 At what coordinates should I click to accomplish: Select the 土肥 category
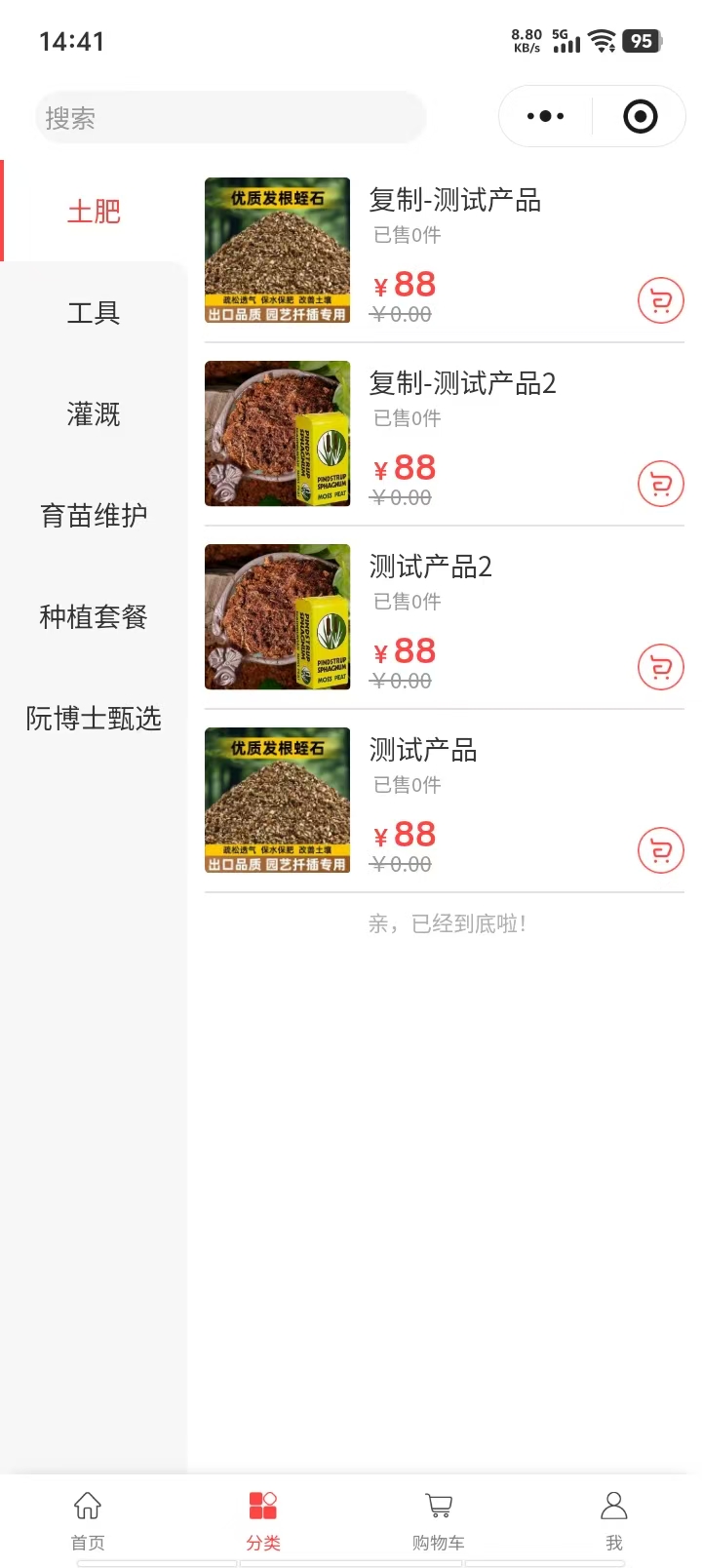[x=94, y=212]
